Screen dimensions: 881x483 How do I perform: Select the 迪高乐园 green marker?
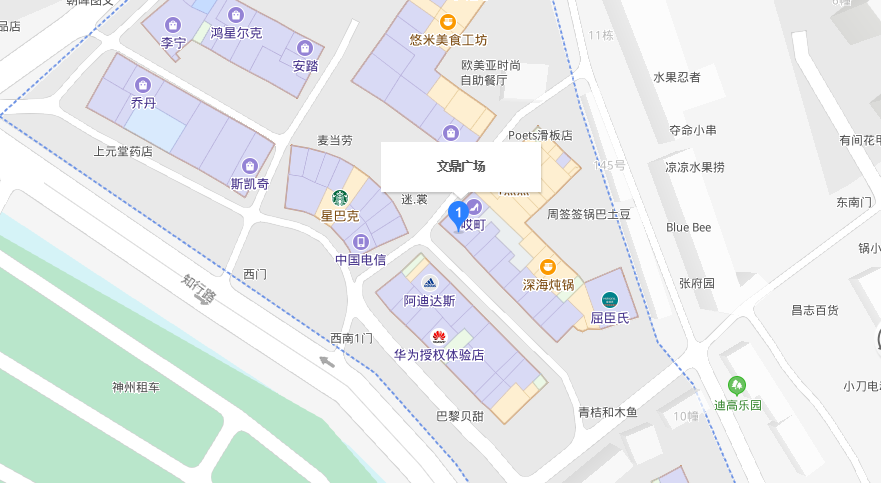[x=737, y=384]
